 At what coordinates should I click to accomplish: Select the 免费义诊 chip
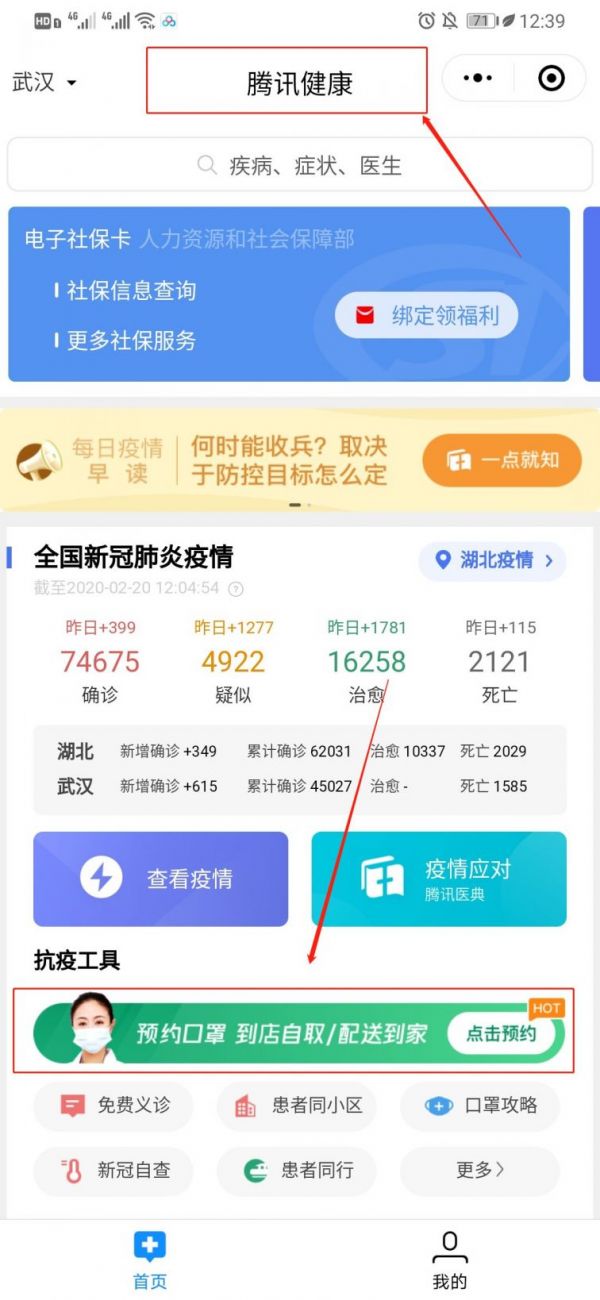click(x=113, y=1106)
